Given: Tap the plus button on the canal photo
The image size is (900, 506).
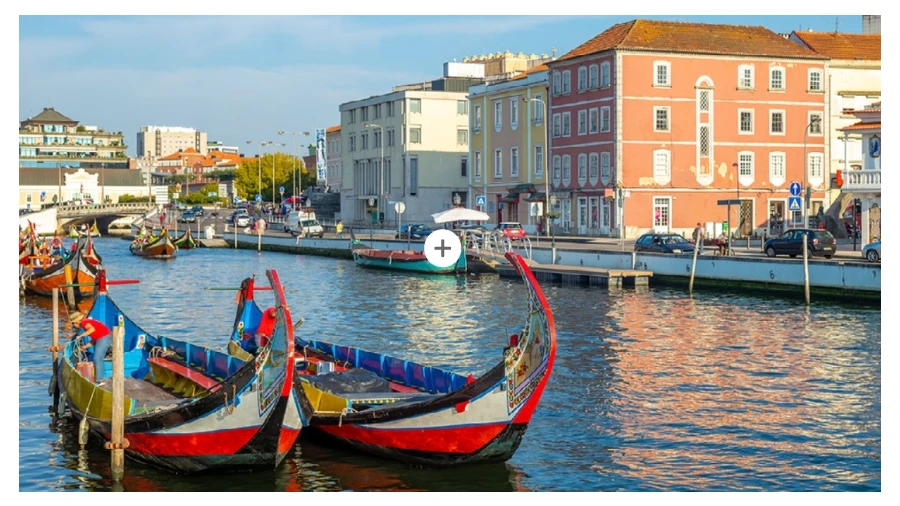Looking at the screenshot, I should click(442, 248).
